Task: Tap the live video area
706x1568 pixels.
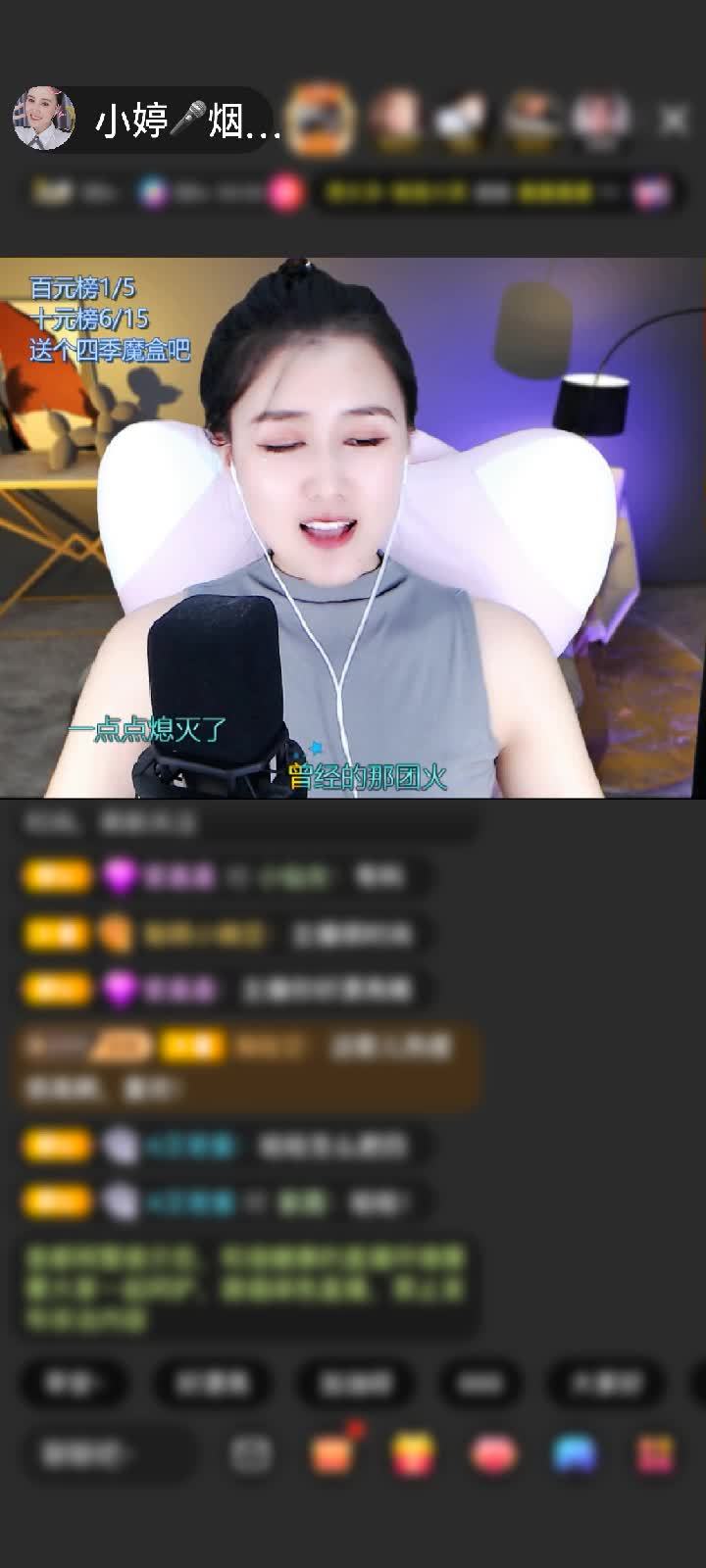Action: 353,529
